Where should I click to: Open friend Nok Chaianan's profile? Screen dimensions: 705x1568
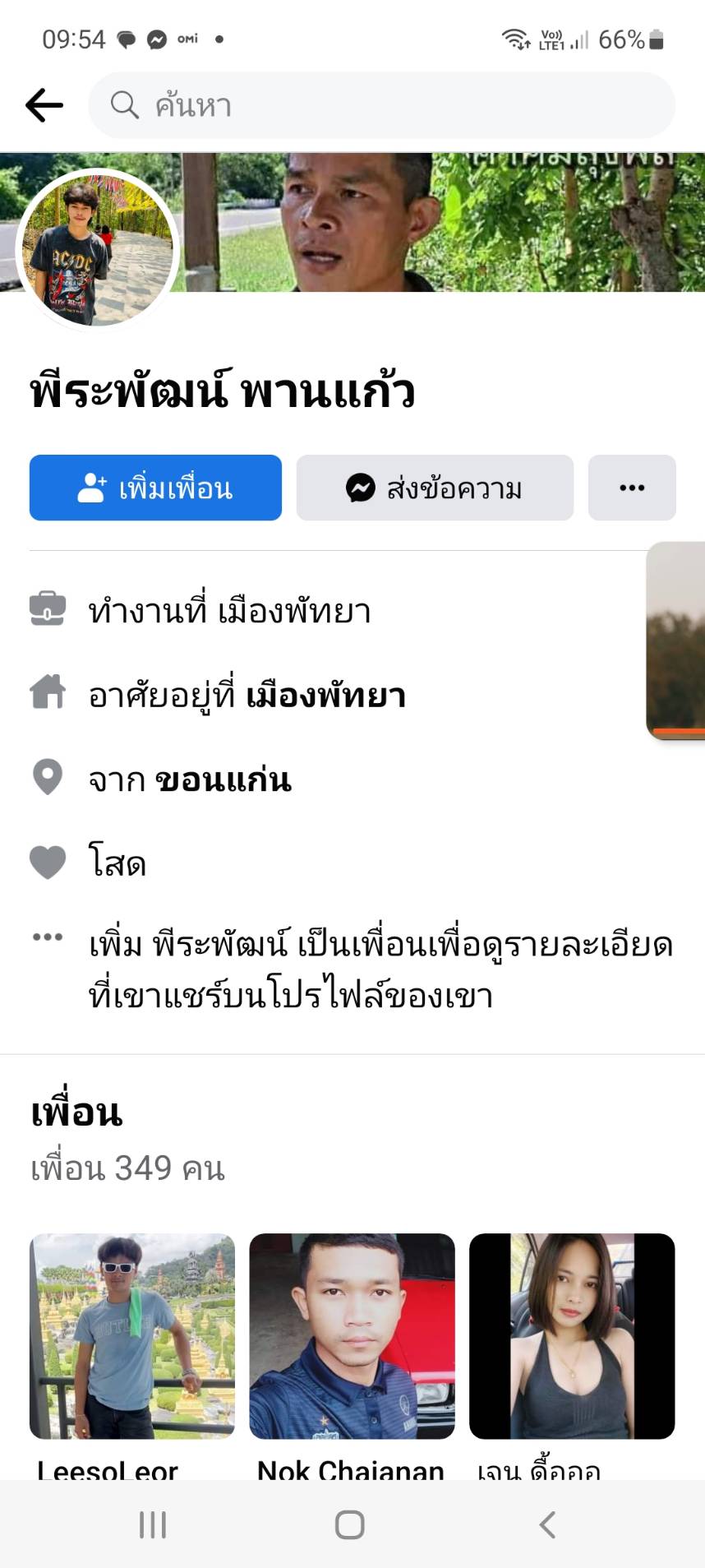(352, 1336)
